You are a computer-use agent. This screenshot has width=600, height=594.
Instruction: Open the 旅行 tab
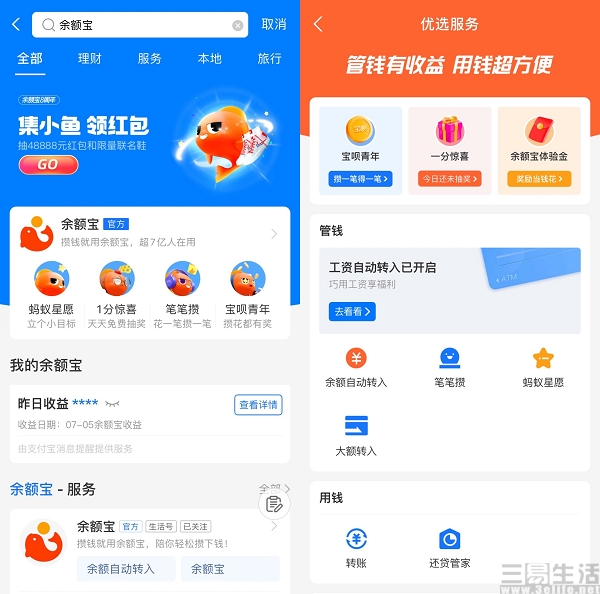click(x=269, y=59)
